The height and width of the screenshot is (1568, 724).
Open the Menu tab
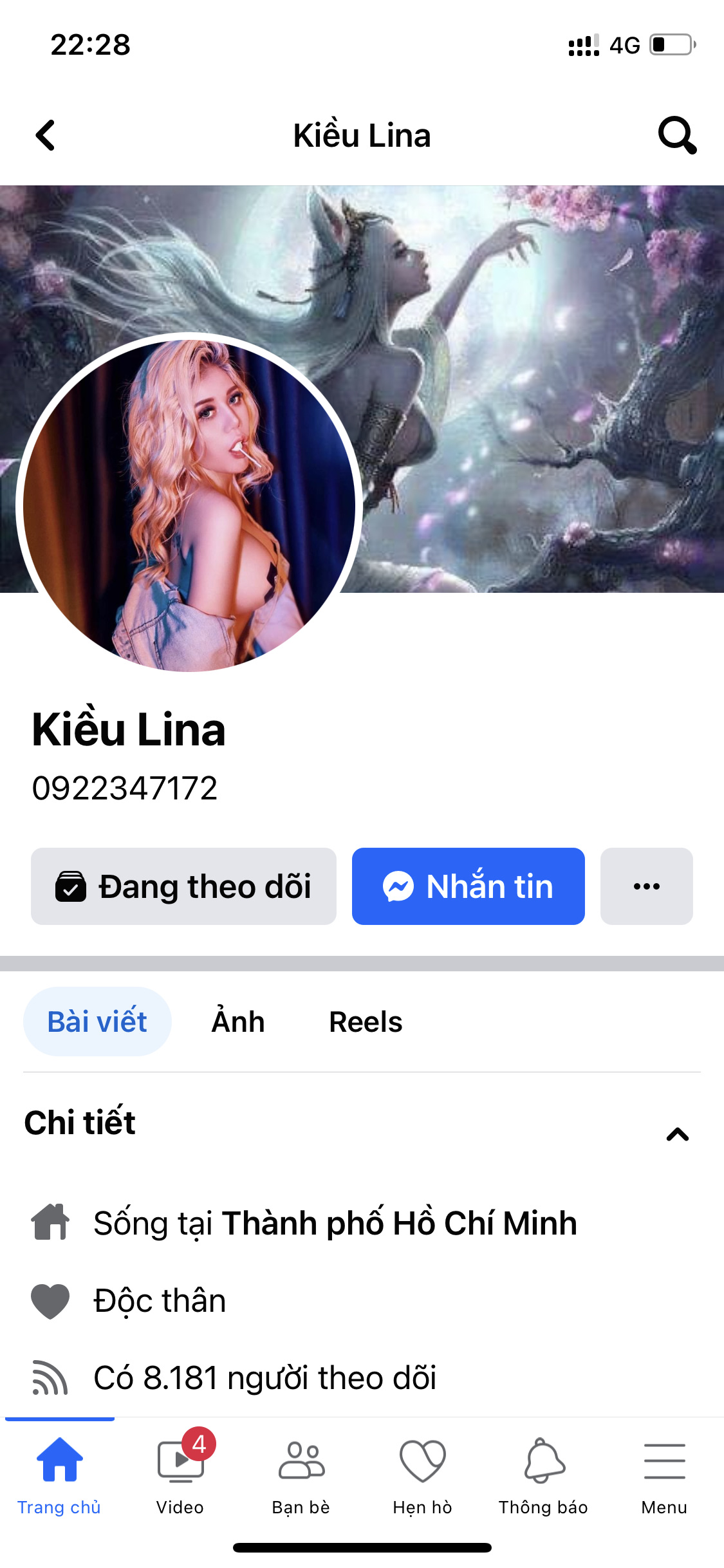point(664,1474)
